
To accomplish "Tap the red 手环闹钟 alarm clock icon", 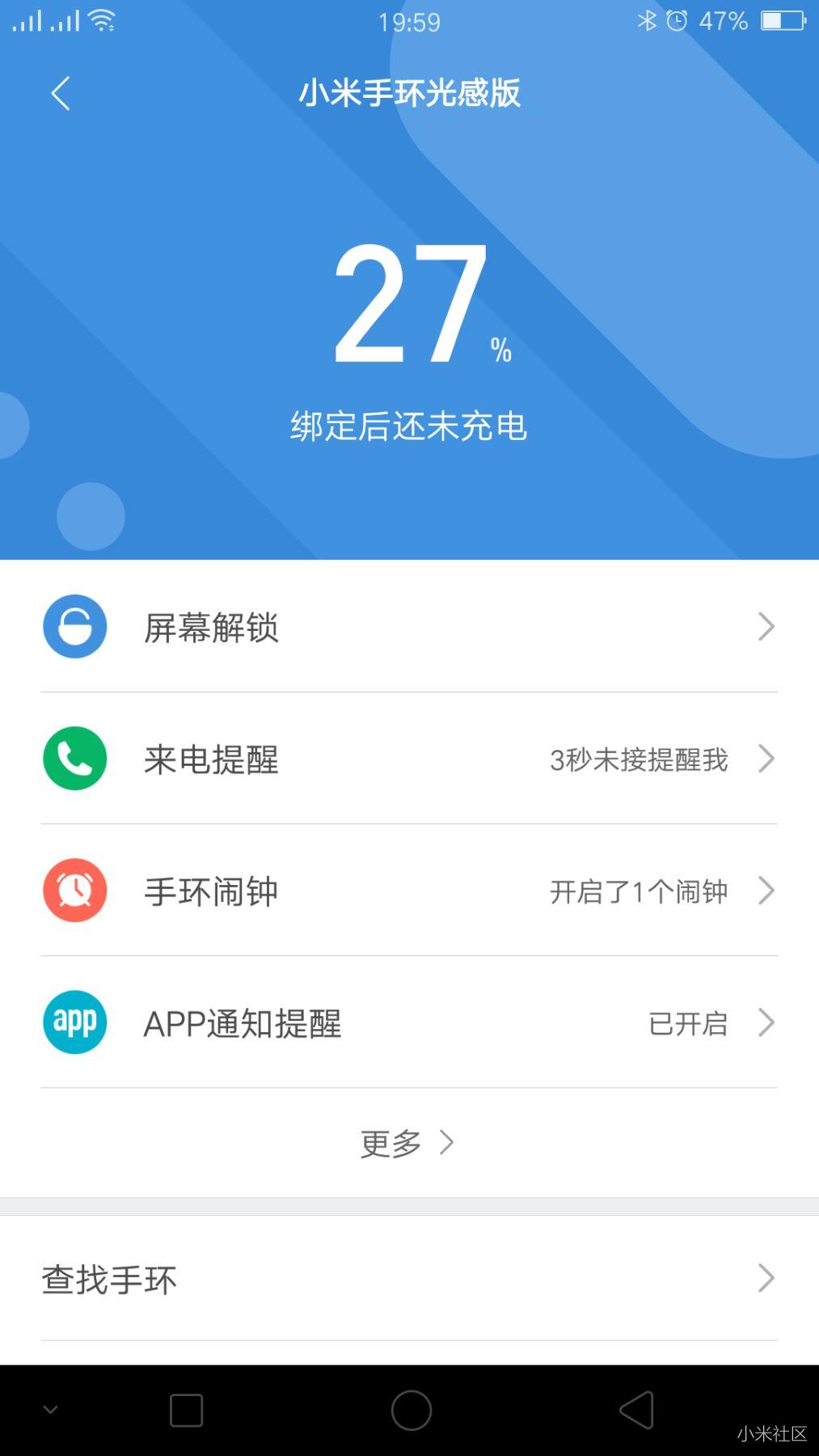I will click(x=74, y=890).
